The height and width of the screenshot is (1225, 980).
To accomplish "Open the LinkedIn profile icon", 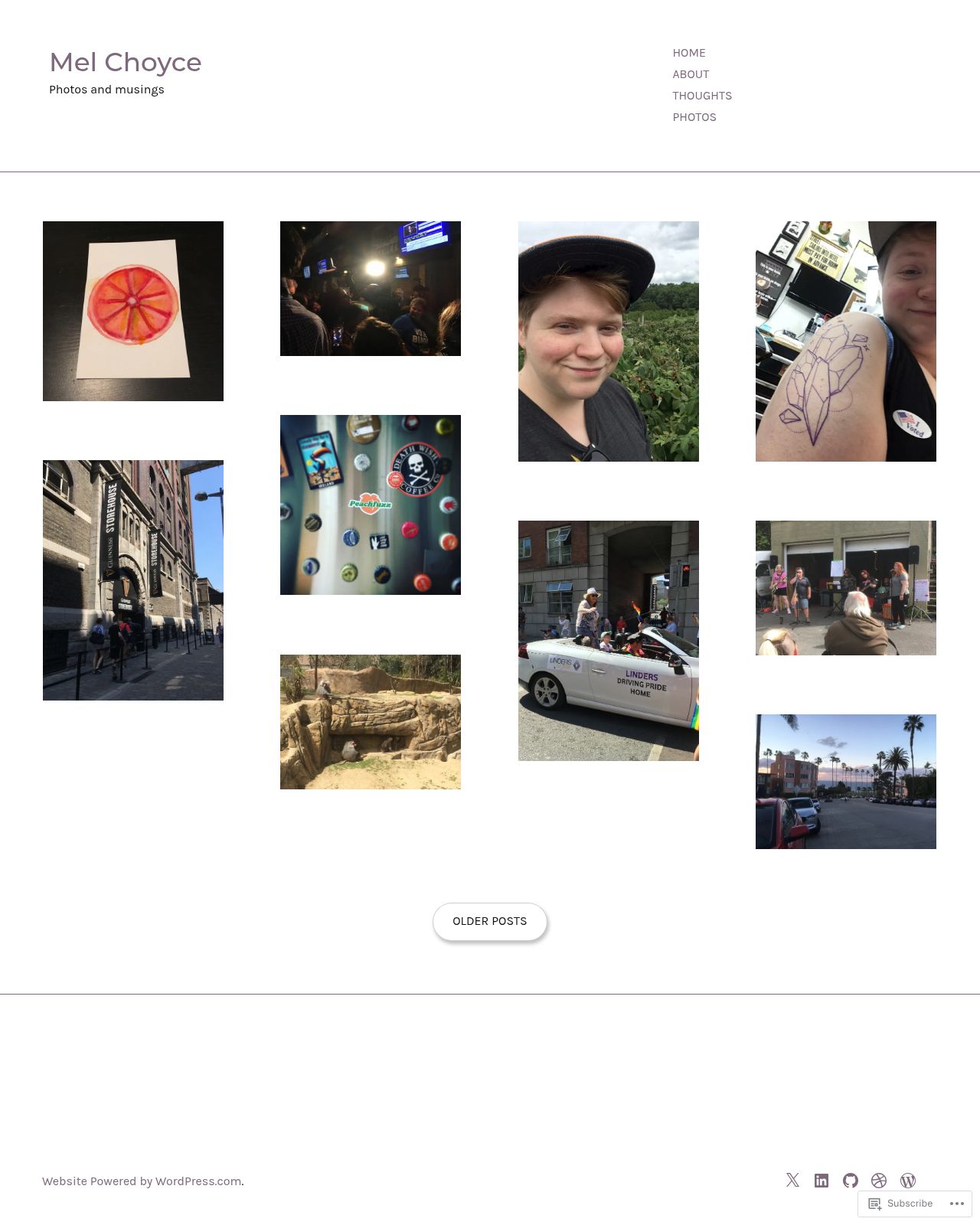I will pyautogui.click(x=822, y=1181).
